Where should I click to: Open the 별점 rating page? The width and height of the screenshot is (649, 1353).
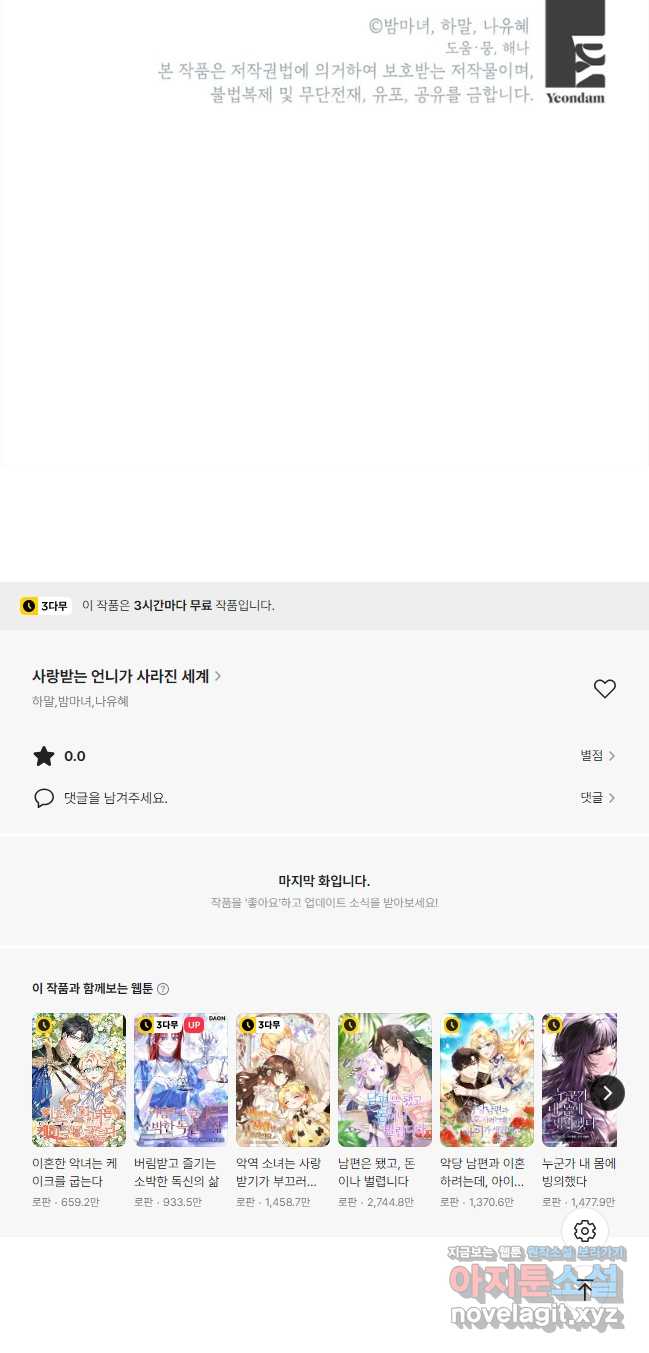[597, 756]
